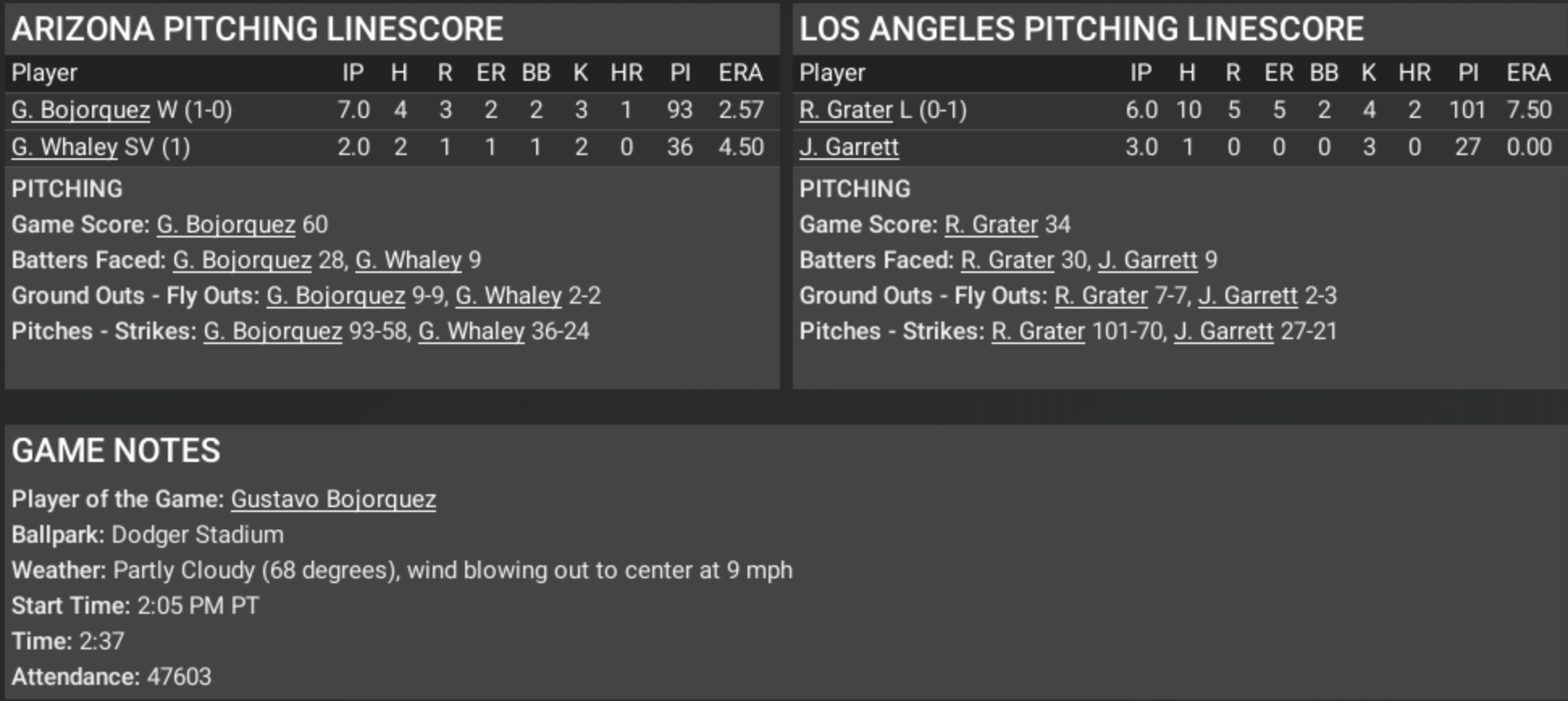Tap R. Grater in Pitches - Strikes line

1038,331
